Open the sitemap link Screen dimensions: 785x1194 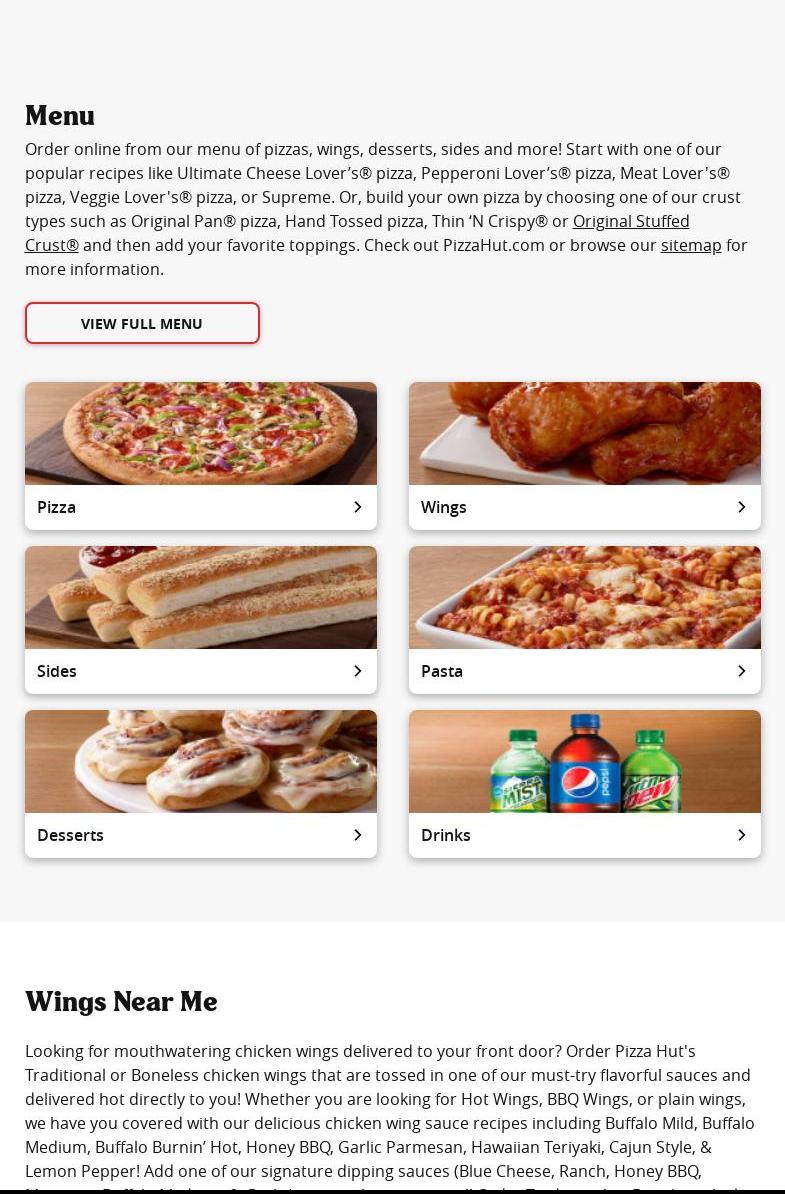coord(691,245)
